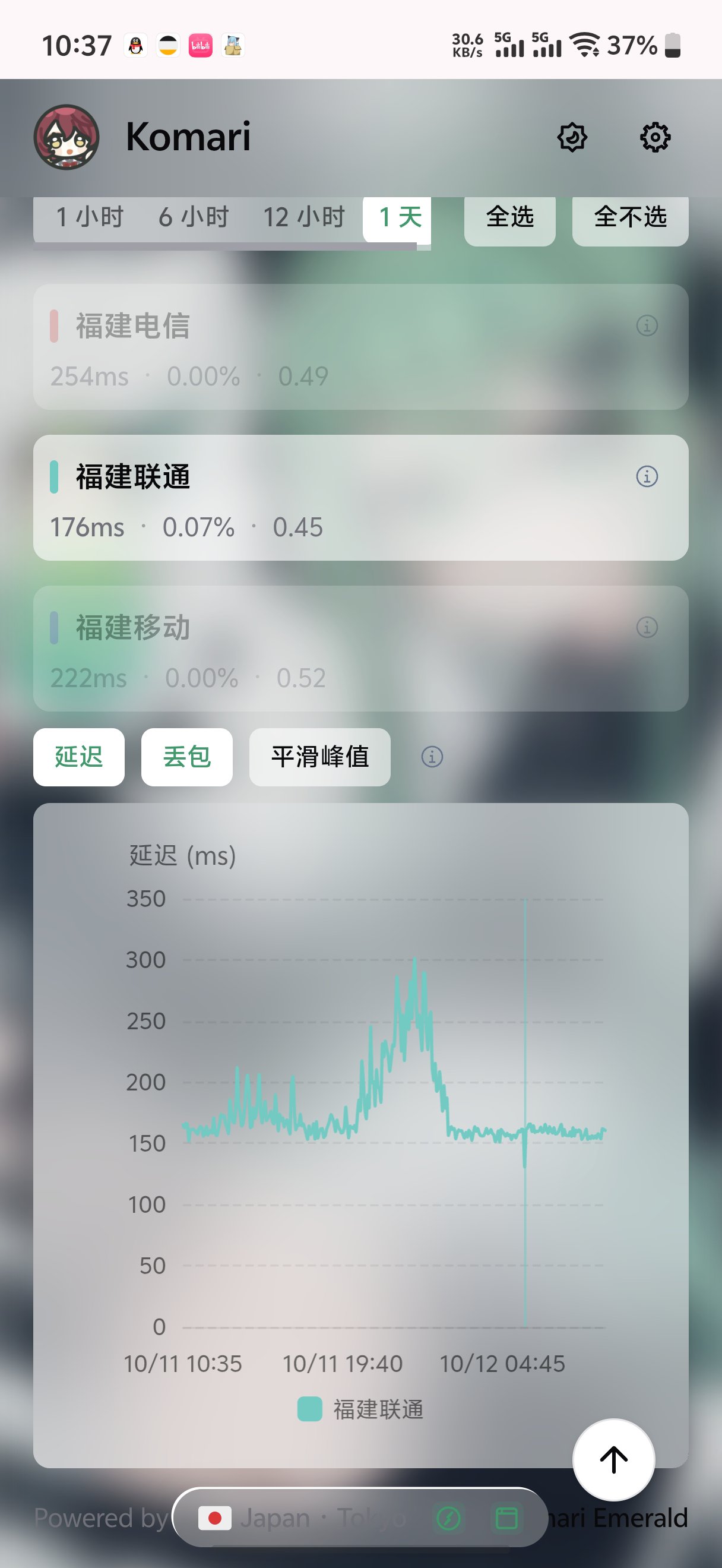
Task: Toggle the 丢包 chart option
Action: click(187, 757)
